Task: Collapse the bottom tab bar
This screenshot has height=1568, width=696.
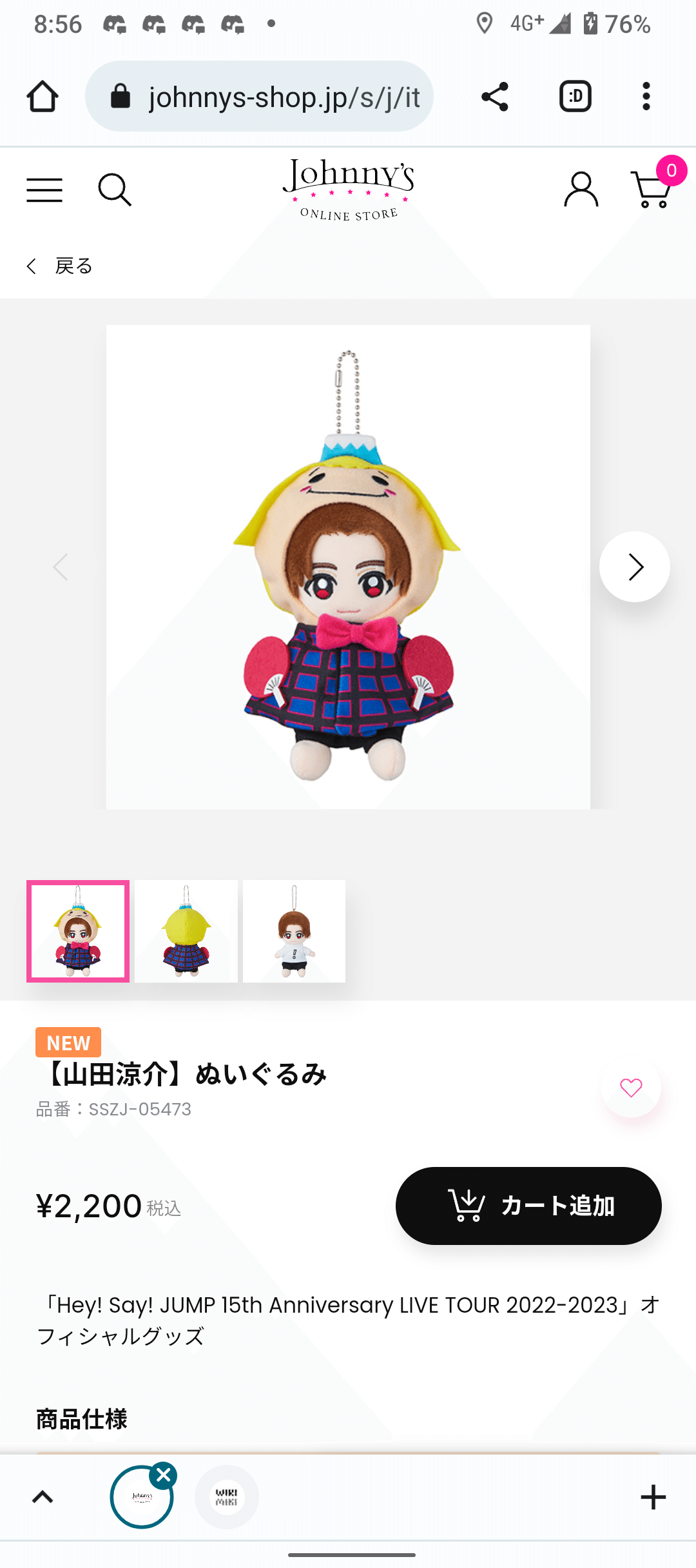Action: click(42, 1498)
